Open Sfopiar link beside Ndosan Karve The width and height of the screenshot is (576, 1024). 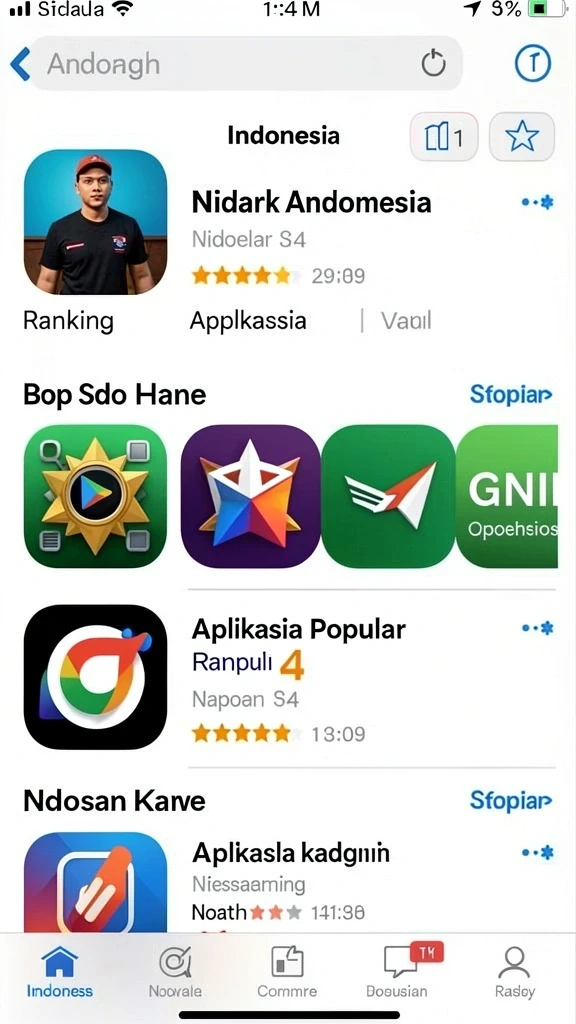511,801
